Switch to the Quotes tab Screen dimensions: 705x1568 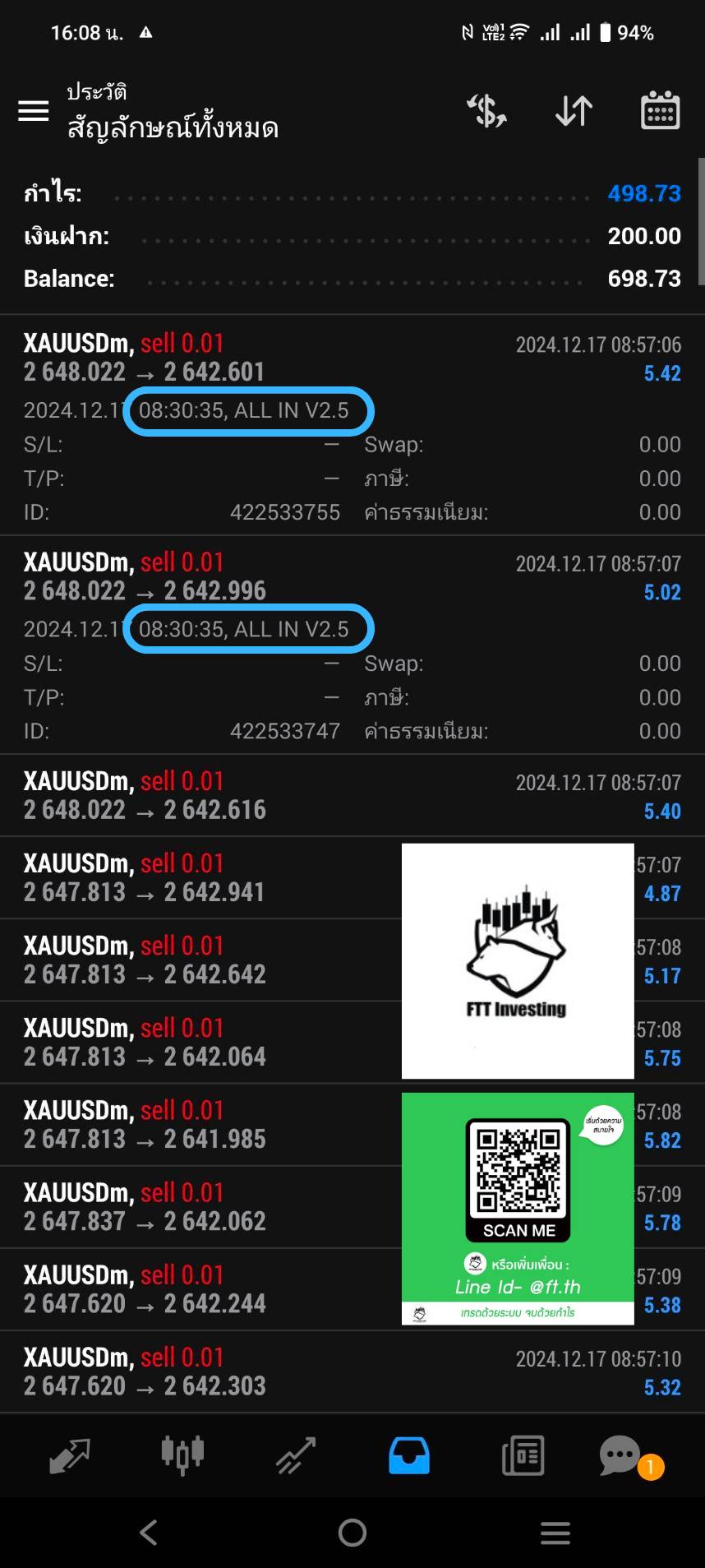click(69, 1456)
